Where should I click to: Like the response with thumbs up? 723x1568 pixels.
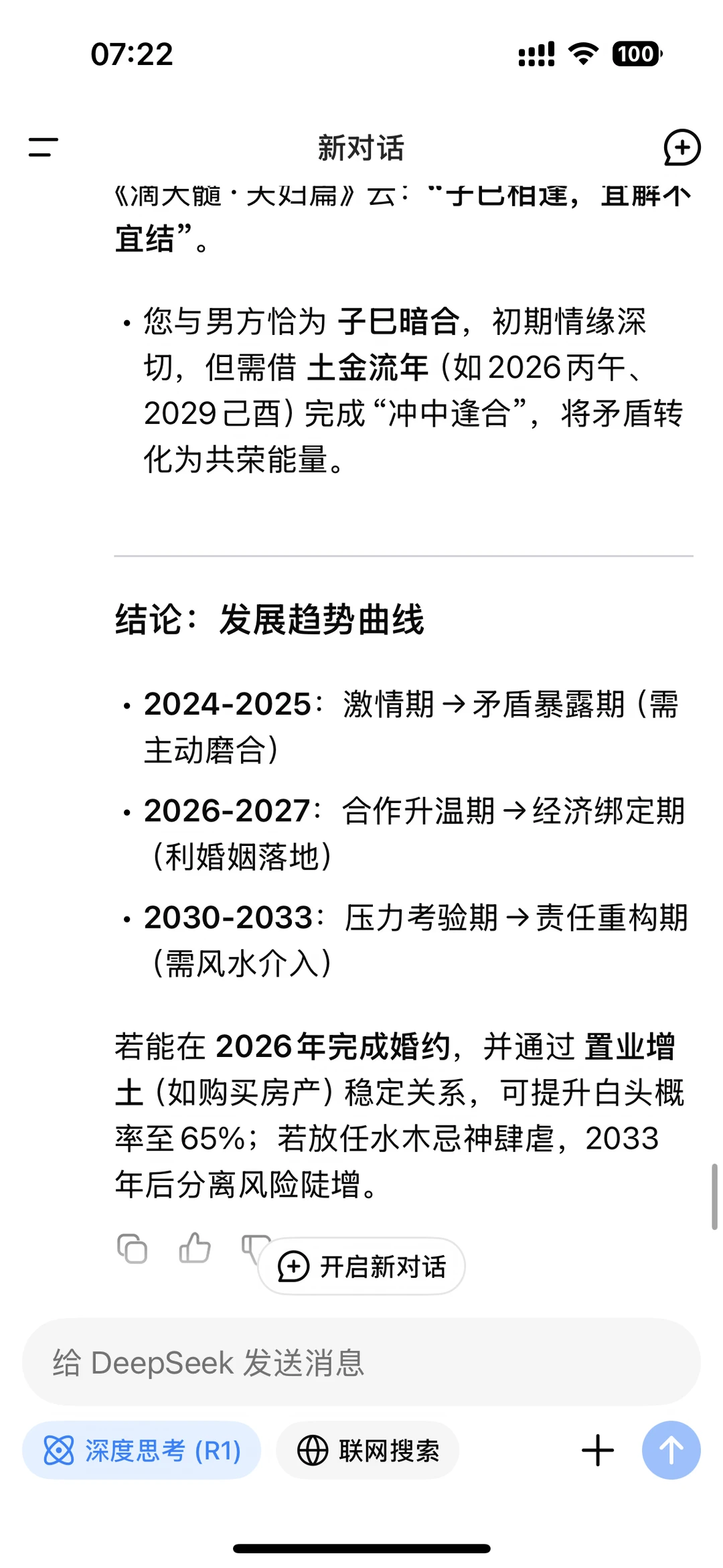195,1248
